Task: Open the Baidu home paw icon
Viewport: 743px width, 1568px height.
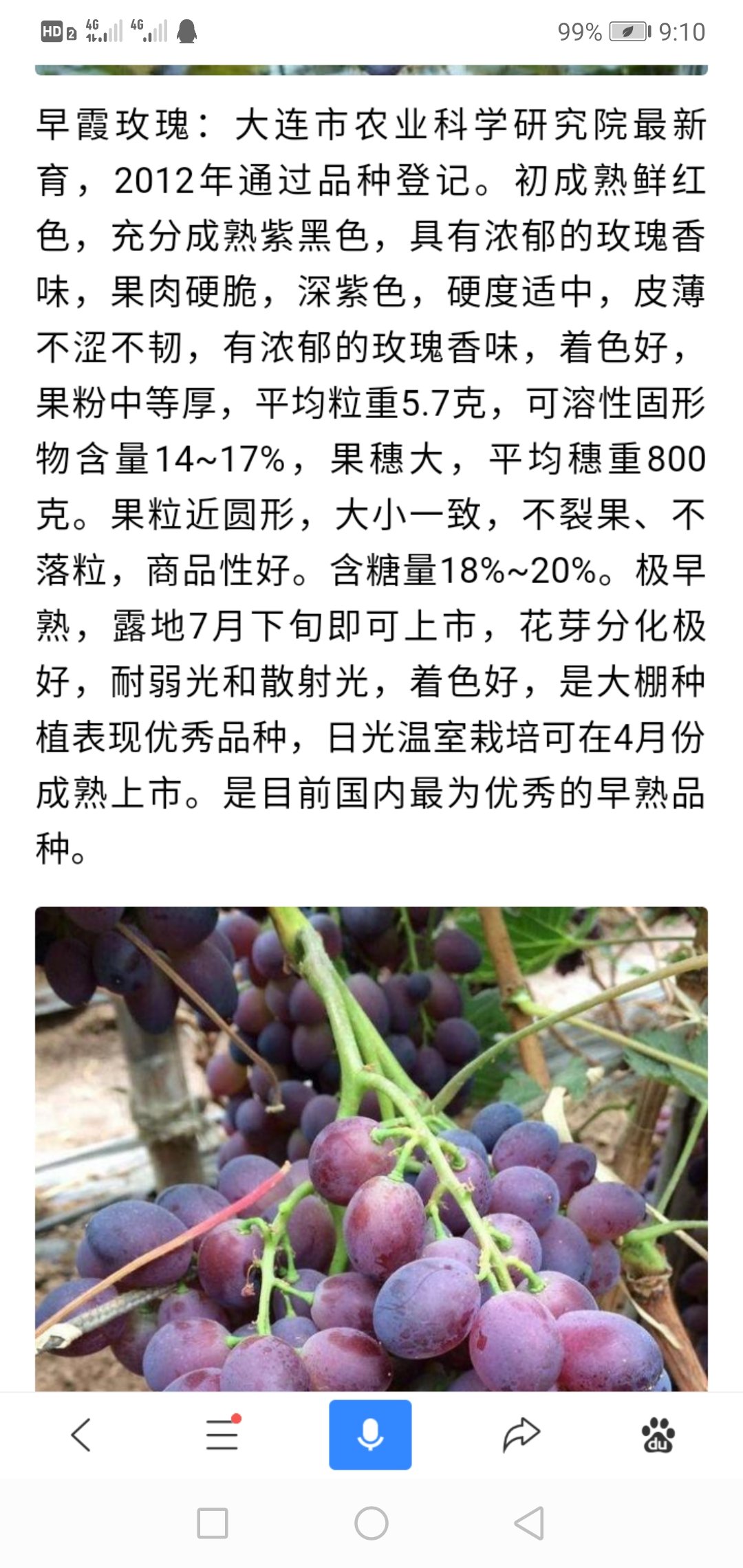Action: (658, 1435)
